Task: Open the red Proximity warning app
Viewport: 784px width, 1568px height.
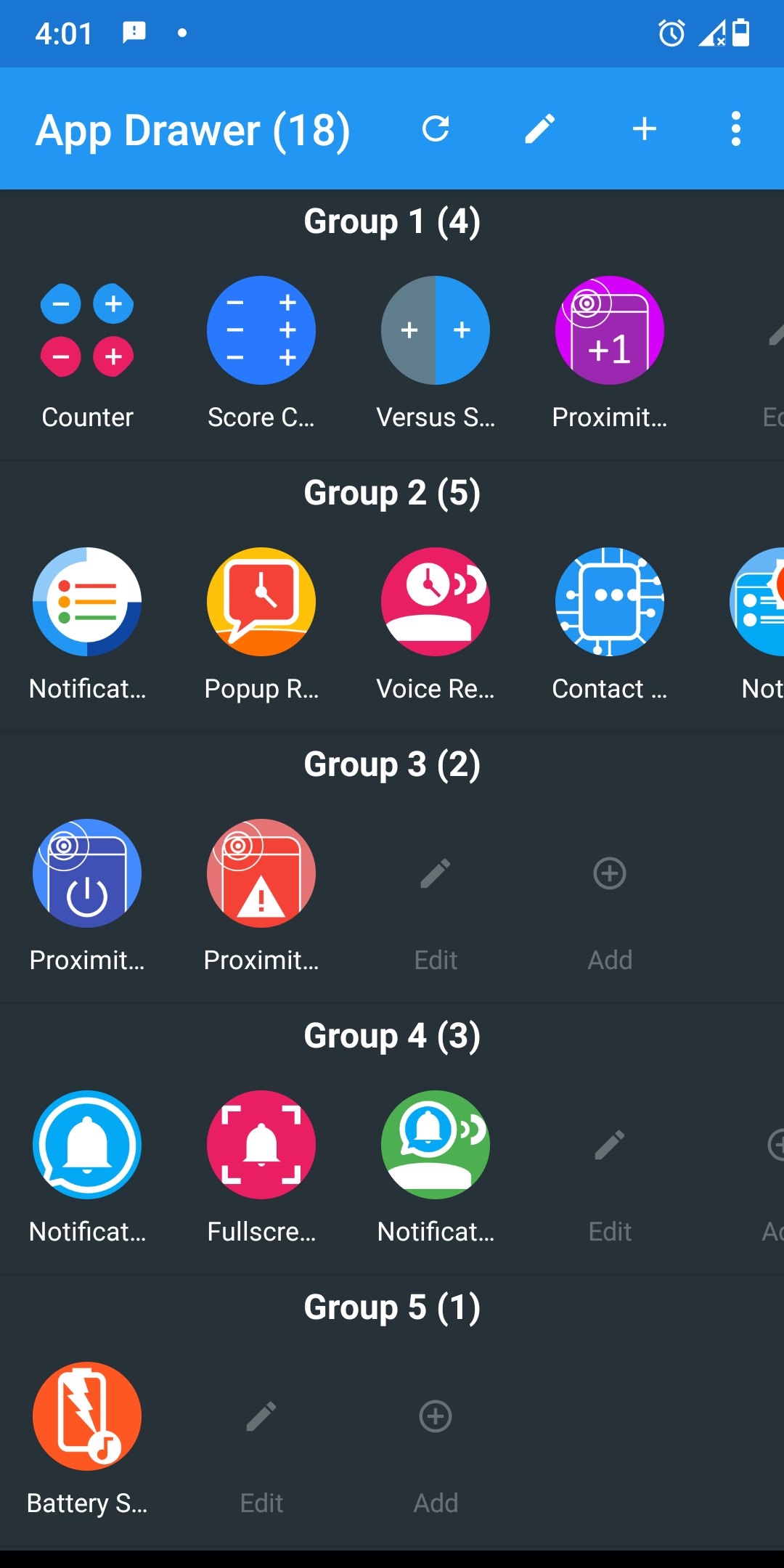Action: (x=261, y=873)
